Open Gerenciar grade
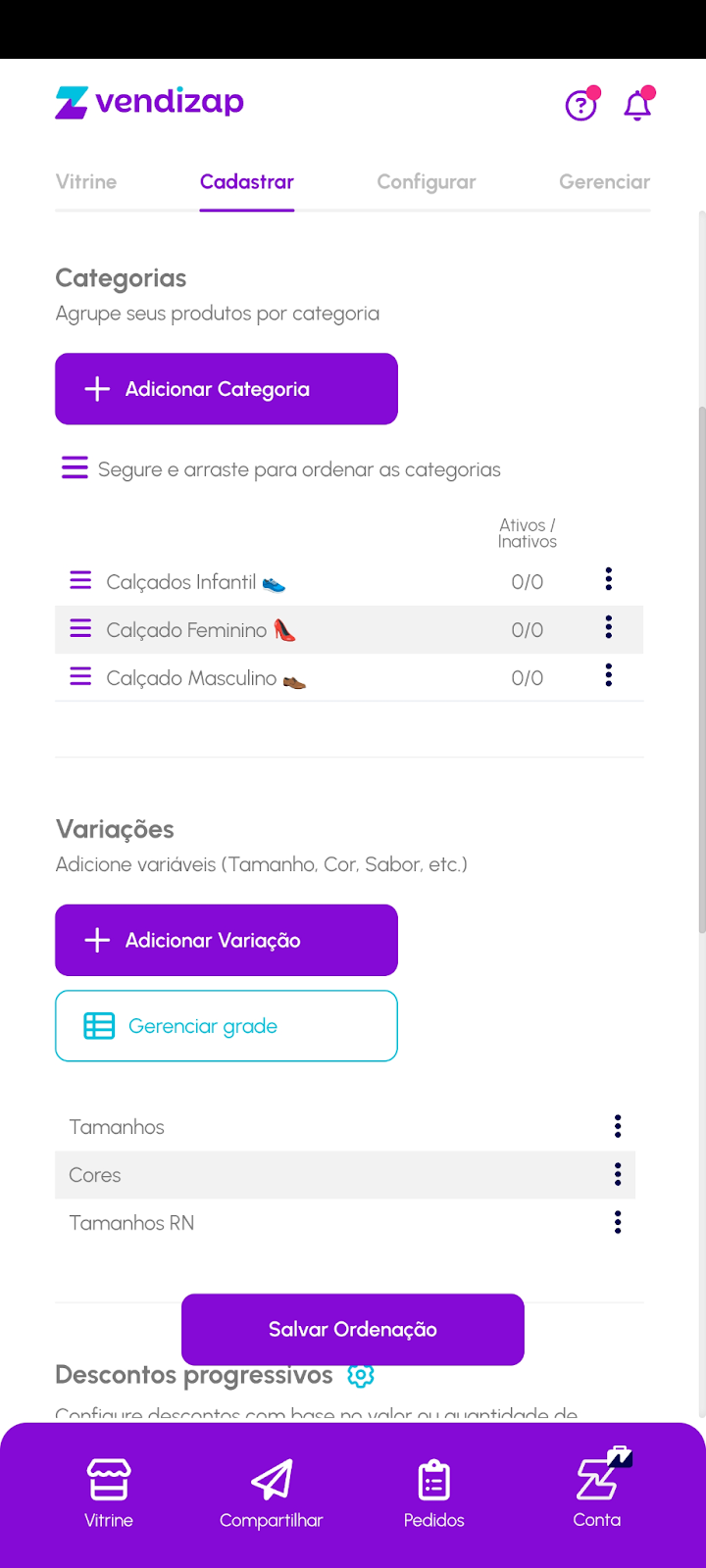This screenshot has height=1568, width=706. click(x=227, y=1026)
